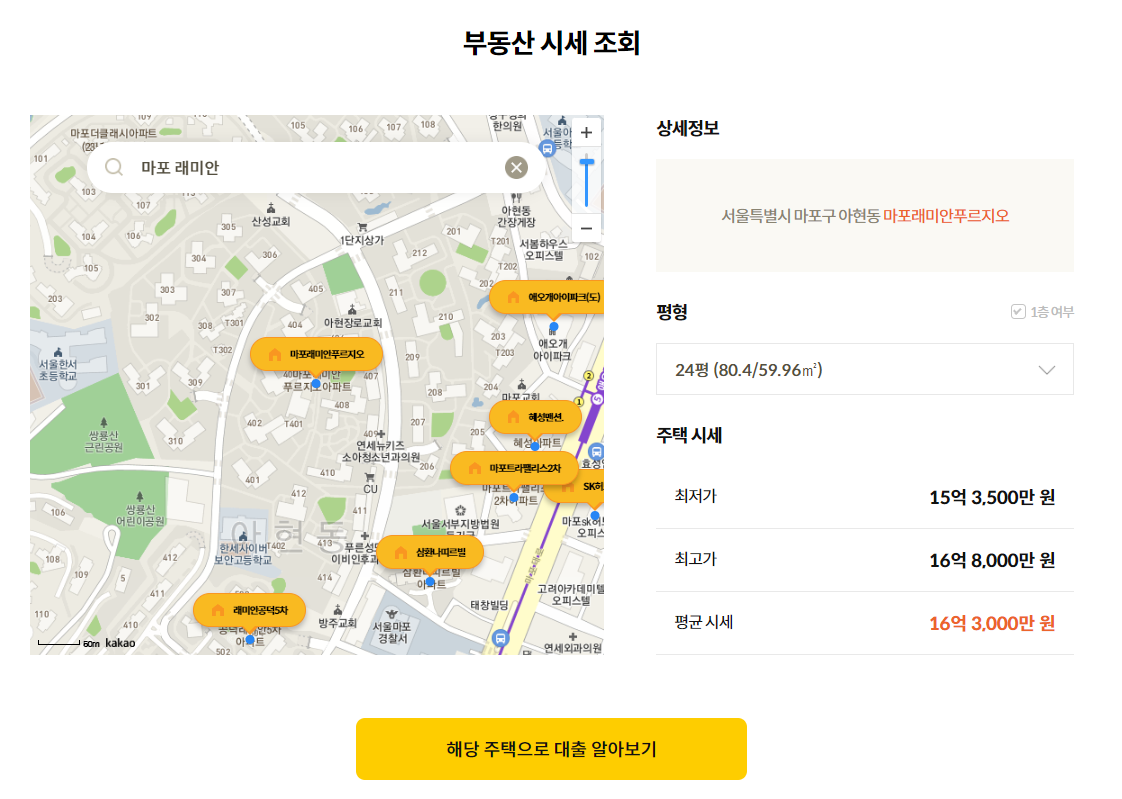Select the 래미안공덕5차 map marker
This screenshot has width=1122, height=799.
point(250,610)
